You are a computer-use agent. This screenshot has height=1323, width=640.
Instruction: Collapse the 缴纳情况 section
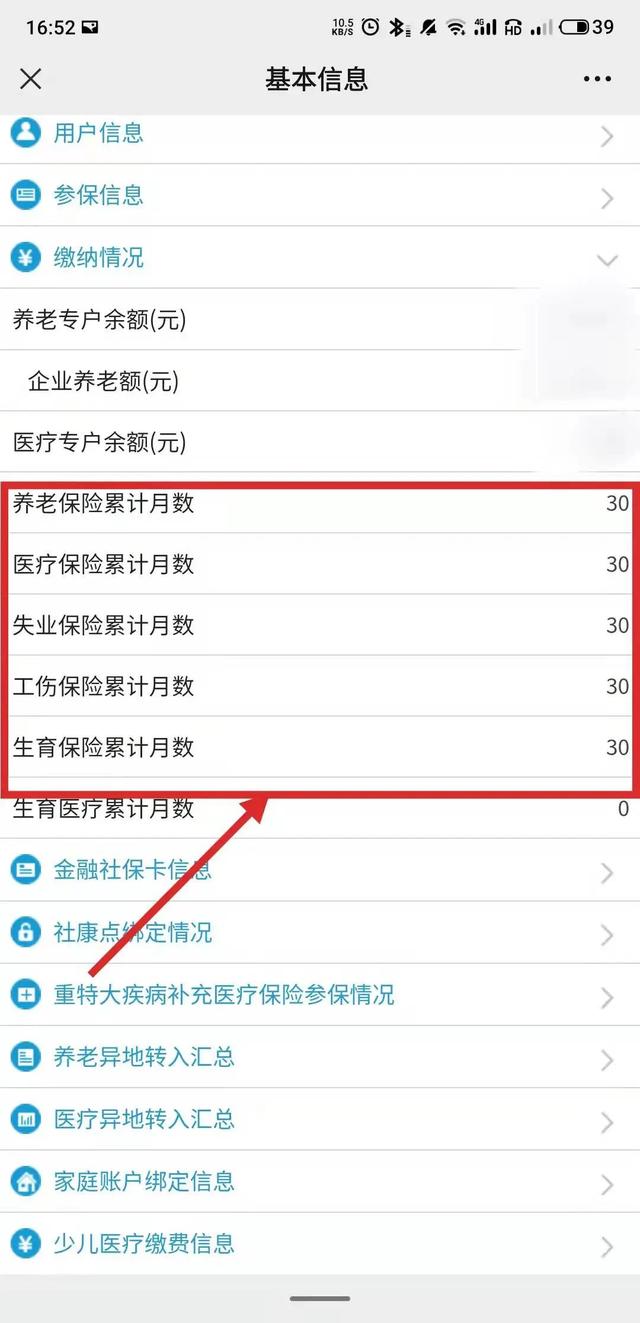coord(320,258)
